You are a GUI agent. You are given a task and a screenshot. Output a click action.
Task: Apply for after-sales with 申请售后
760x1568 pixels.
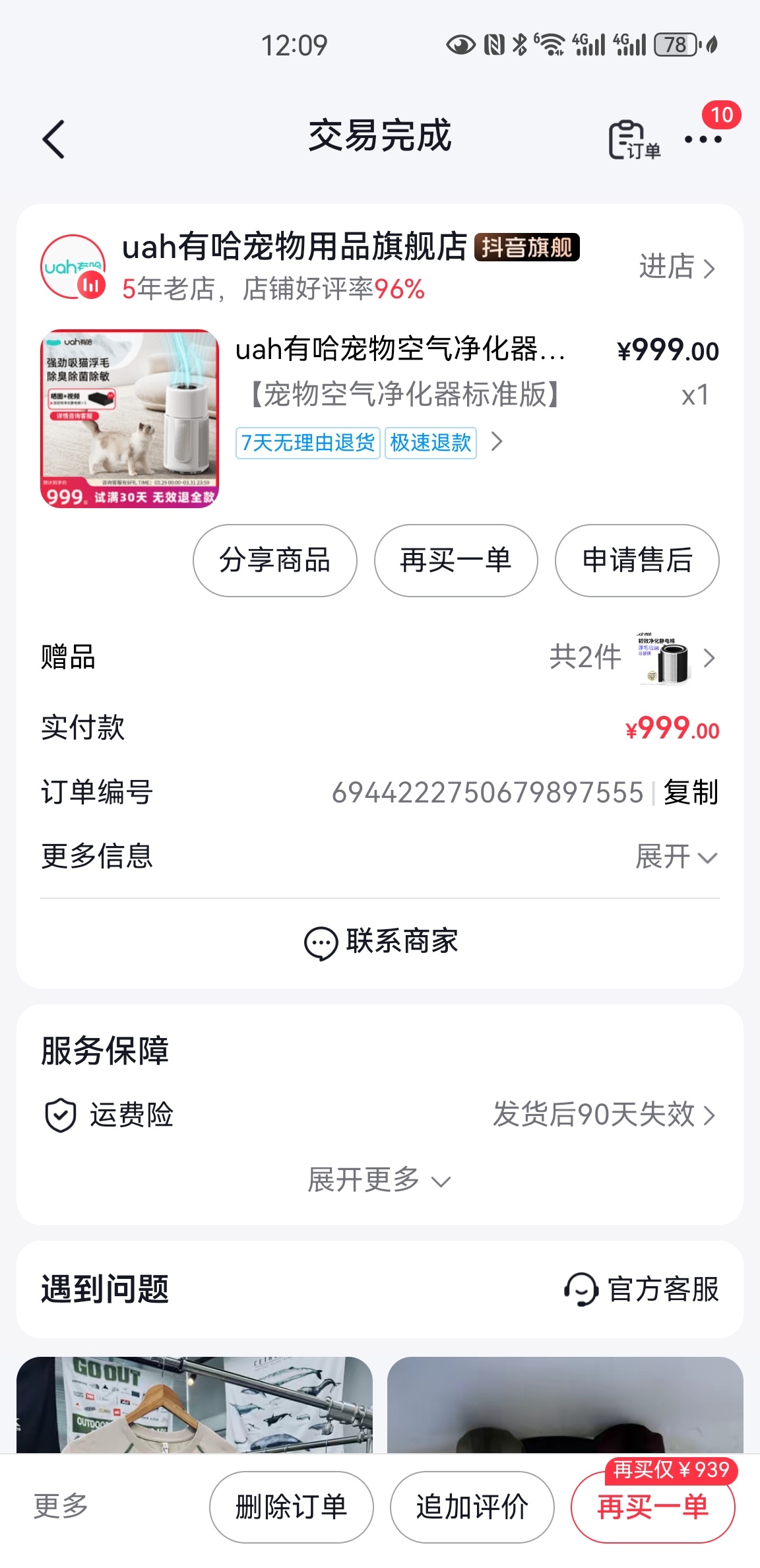637,561
